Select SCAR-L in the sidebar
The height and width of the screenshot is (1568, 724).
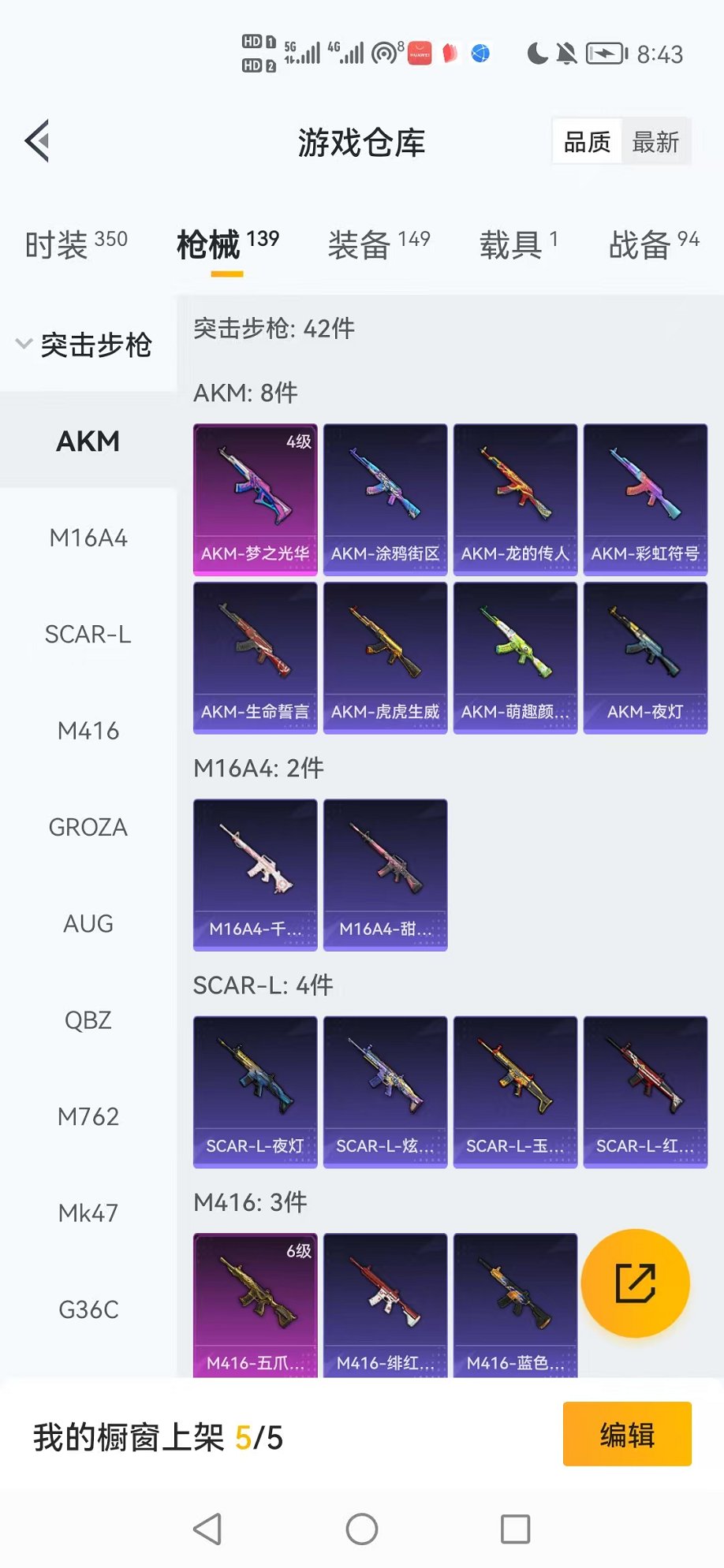(88, 634)
